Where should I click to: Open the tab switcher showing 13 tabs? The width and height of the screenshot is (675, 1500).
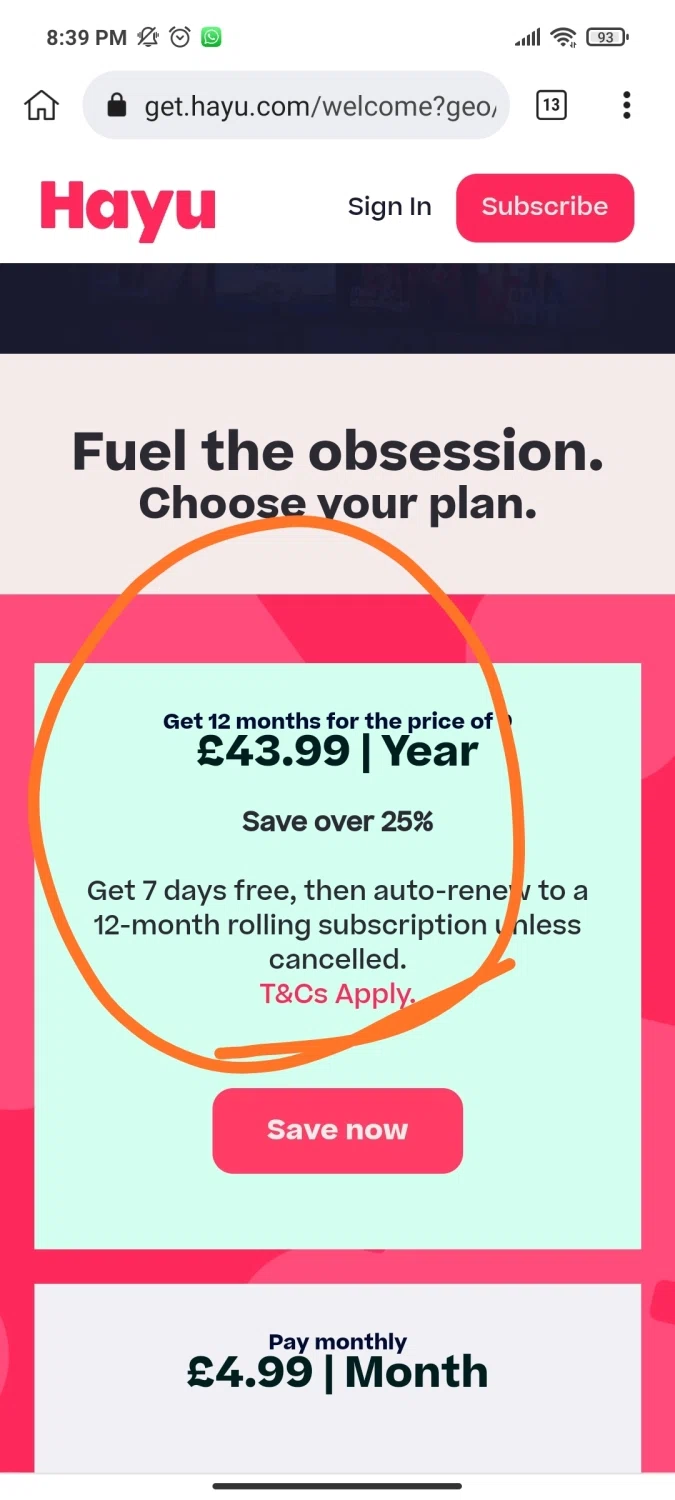point(551,105)
